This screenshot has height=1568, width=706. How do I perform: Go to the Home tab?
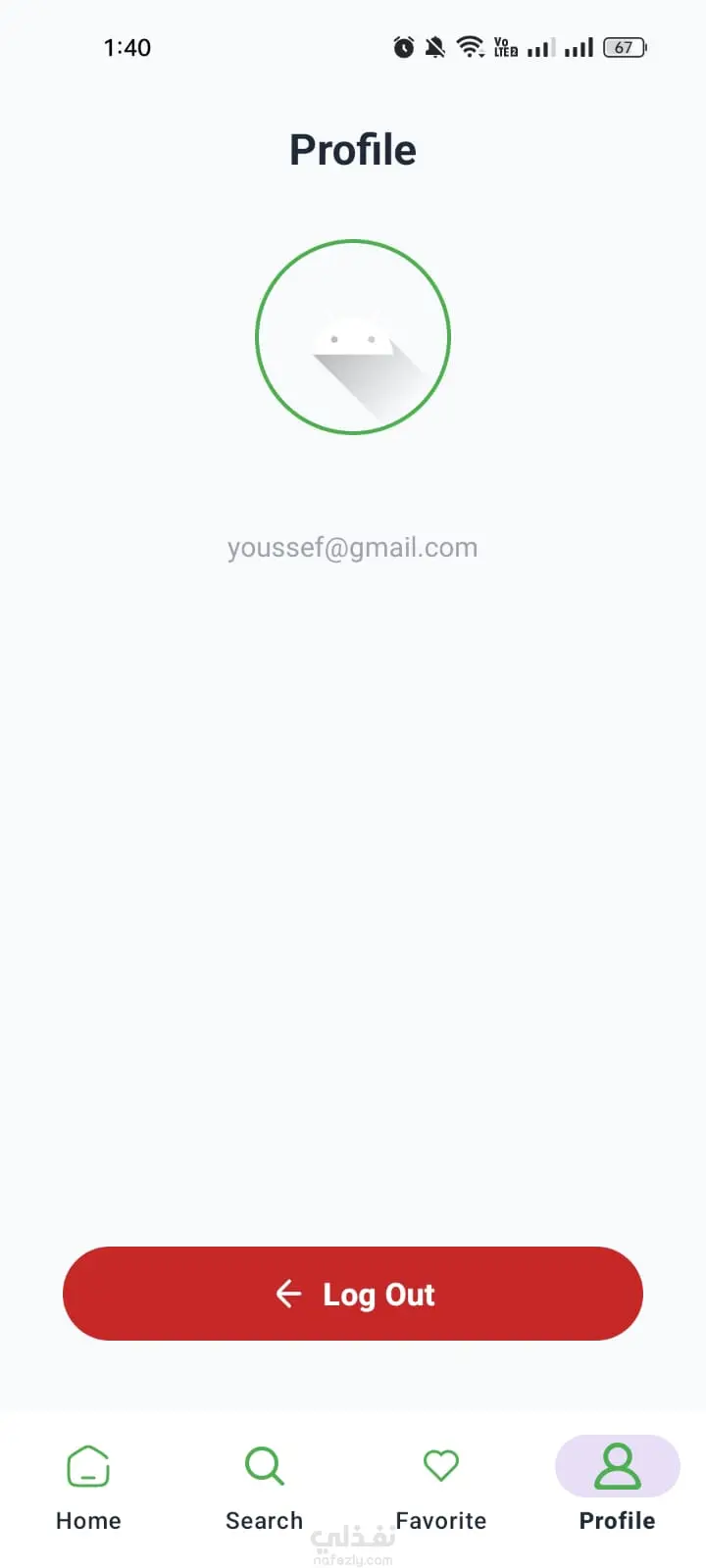[x=88, y=1486]
